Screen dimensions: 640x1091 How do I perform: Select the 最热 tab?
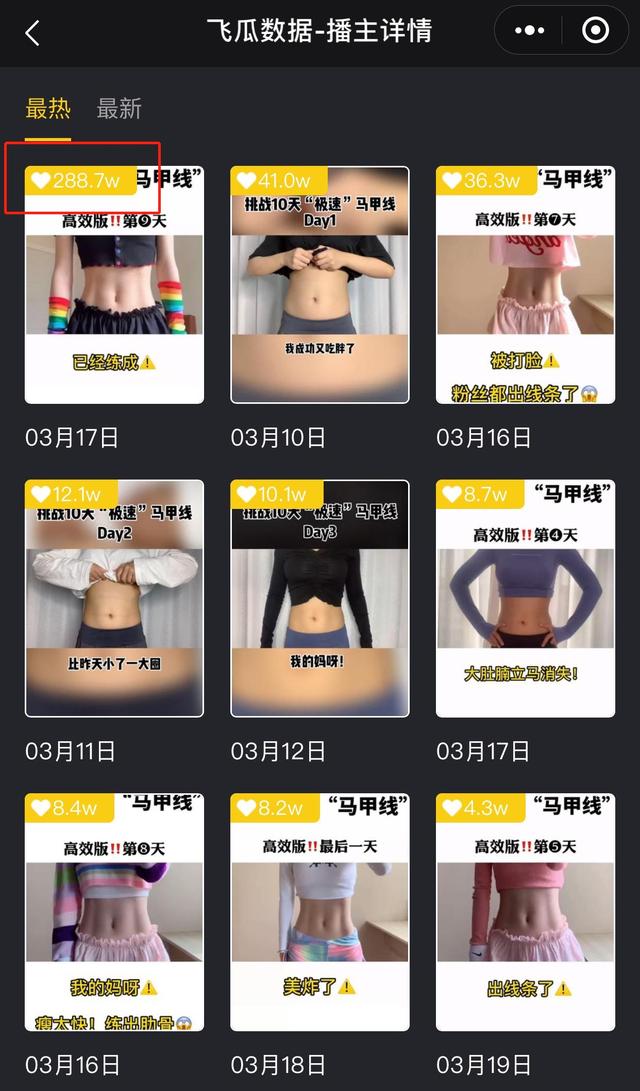48,109
